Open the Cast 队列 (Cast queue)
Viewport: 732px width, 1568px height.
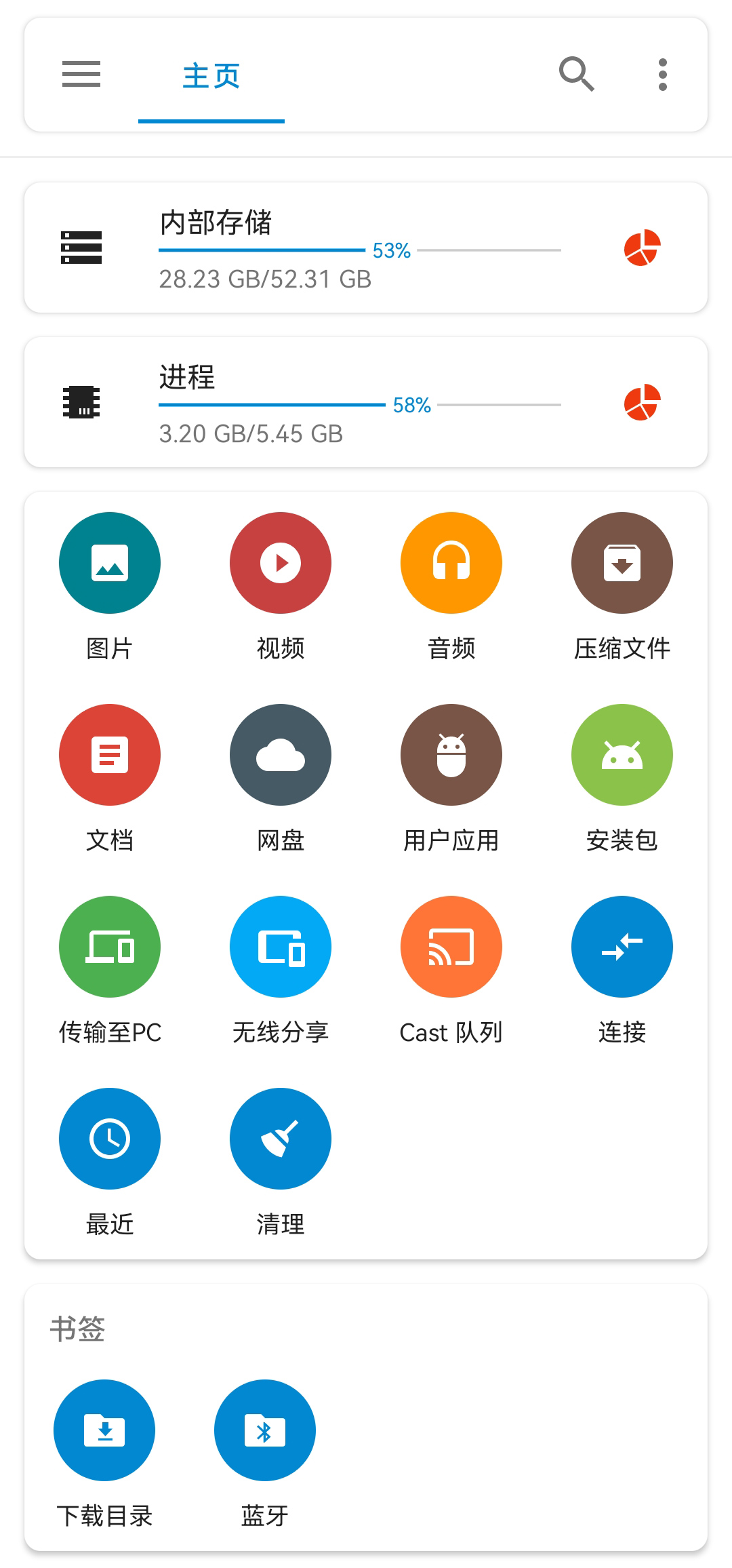pos(451,947)
